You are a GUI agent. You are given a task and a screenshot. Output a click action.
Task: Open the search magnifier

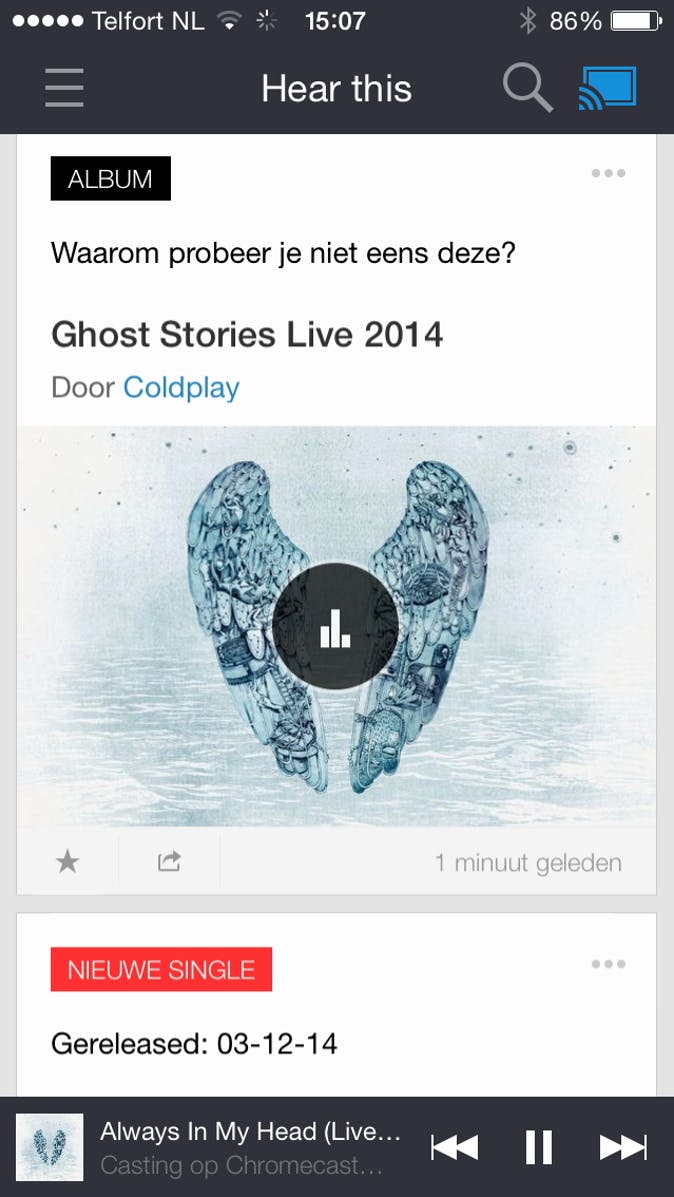click(x=527, y=88)
